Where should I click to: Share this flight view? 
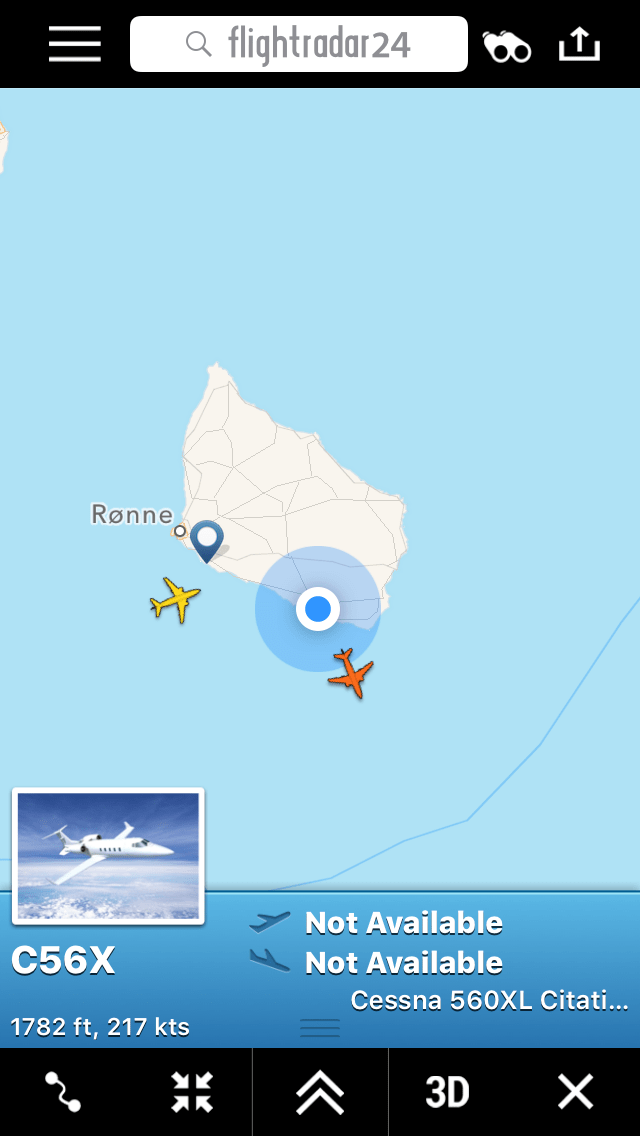pos(579,44)
